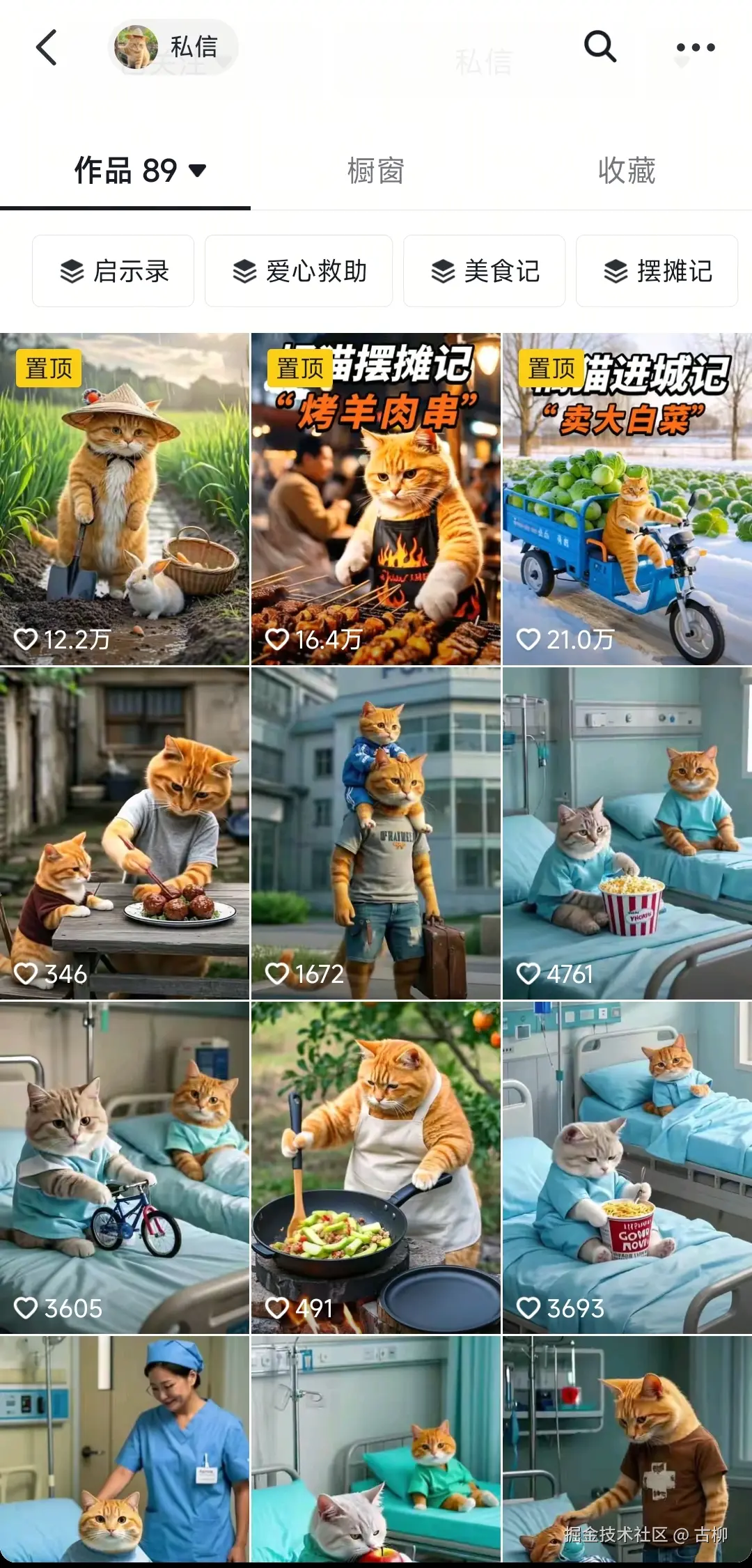Viewport: 752px width, 1568px height.
Task: Expand the 作品 89 sorting dropdown
Action: point(198,171)
